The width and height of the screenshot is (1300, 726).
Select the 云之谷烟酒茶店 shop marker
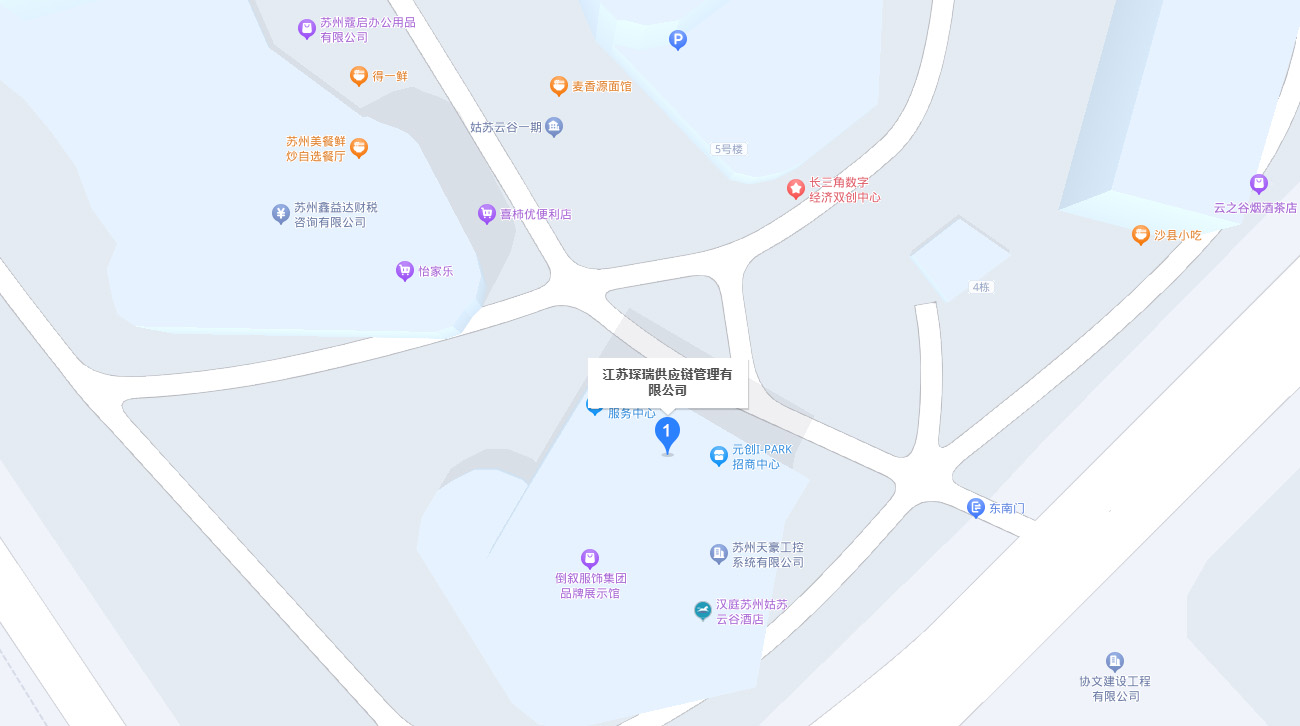pos(1259,184)
